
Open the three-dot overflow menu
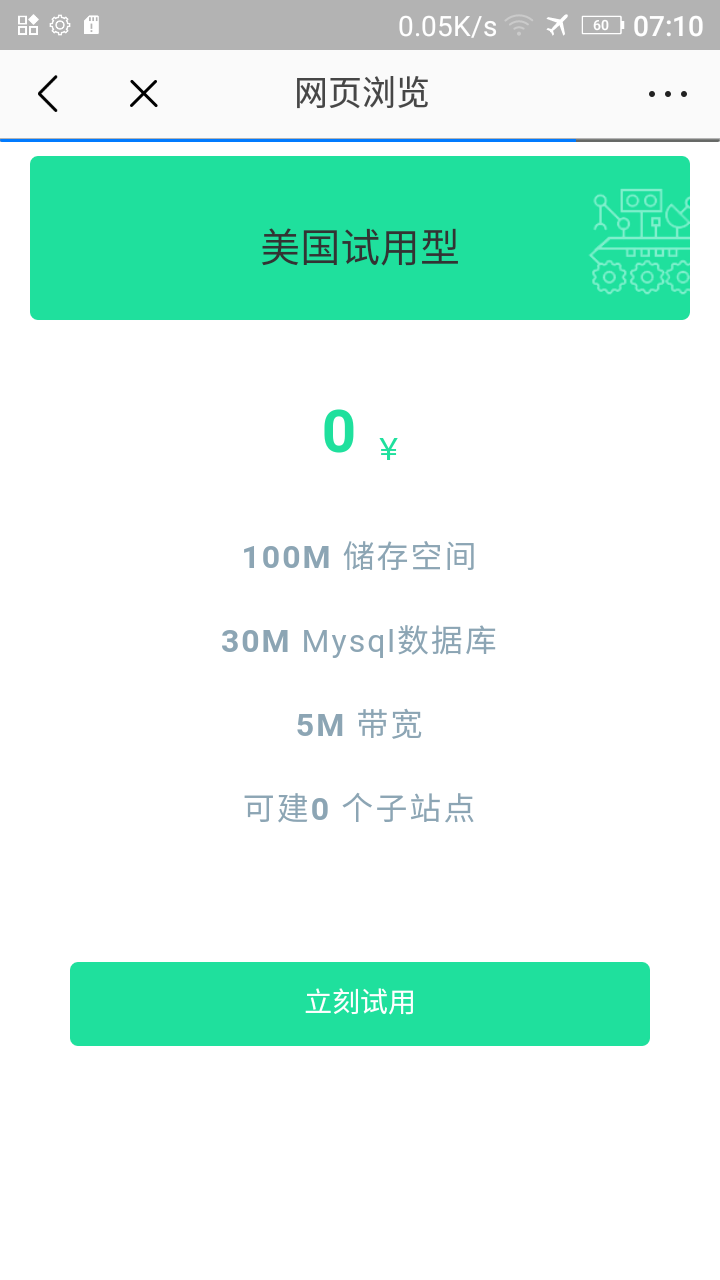(x=667, y=94)
